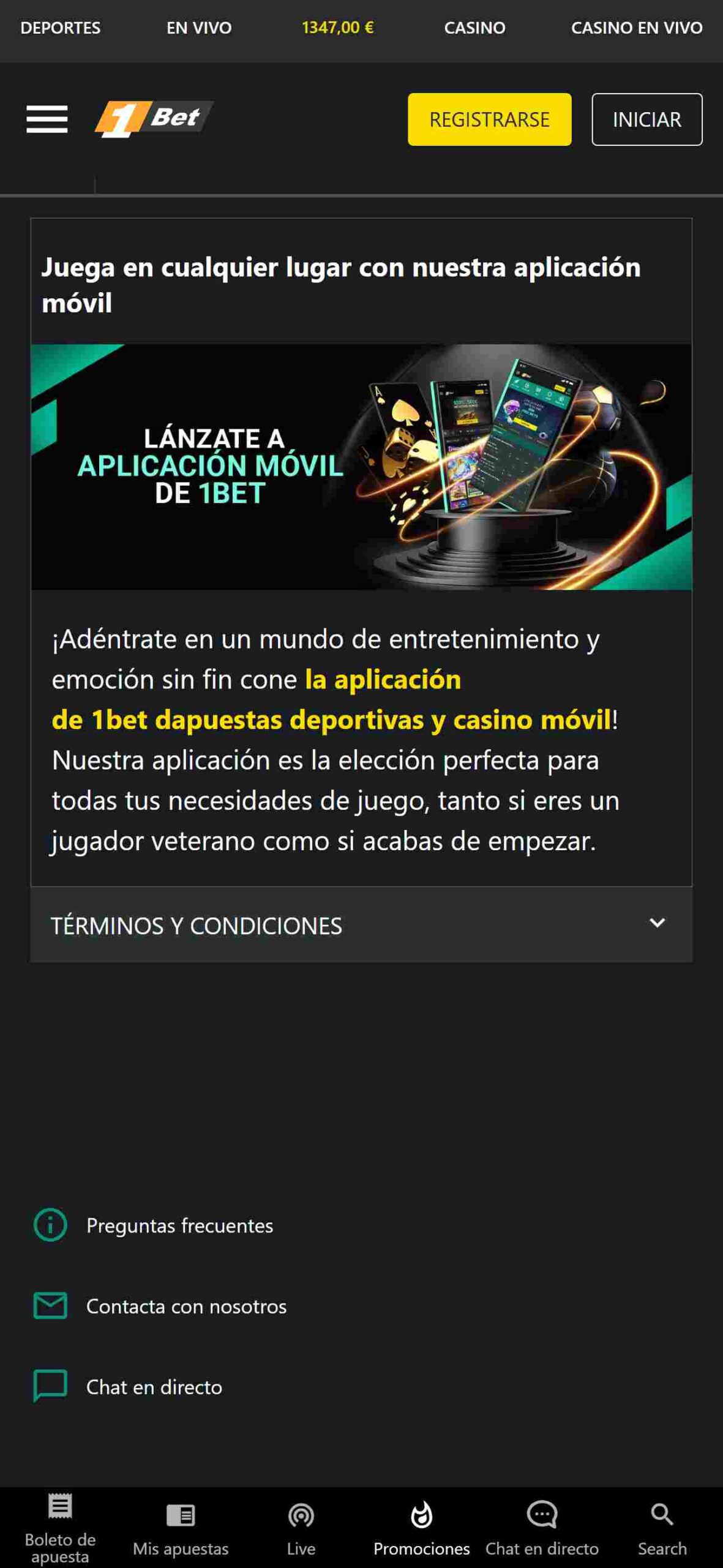Tap the 1347,00 € jackpot link
723x1568 pixels.
pos(337,28)
